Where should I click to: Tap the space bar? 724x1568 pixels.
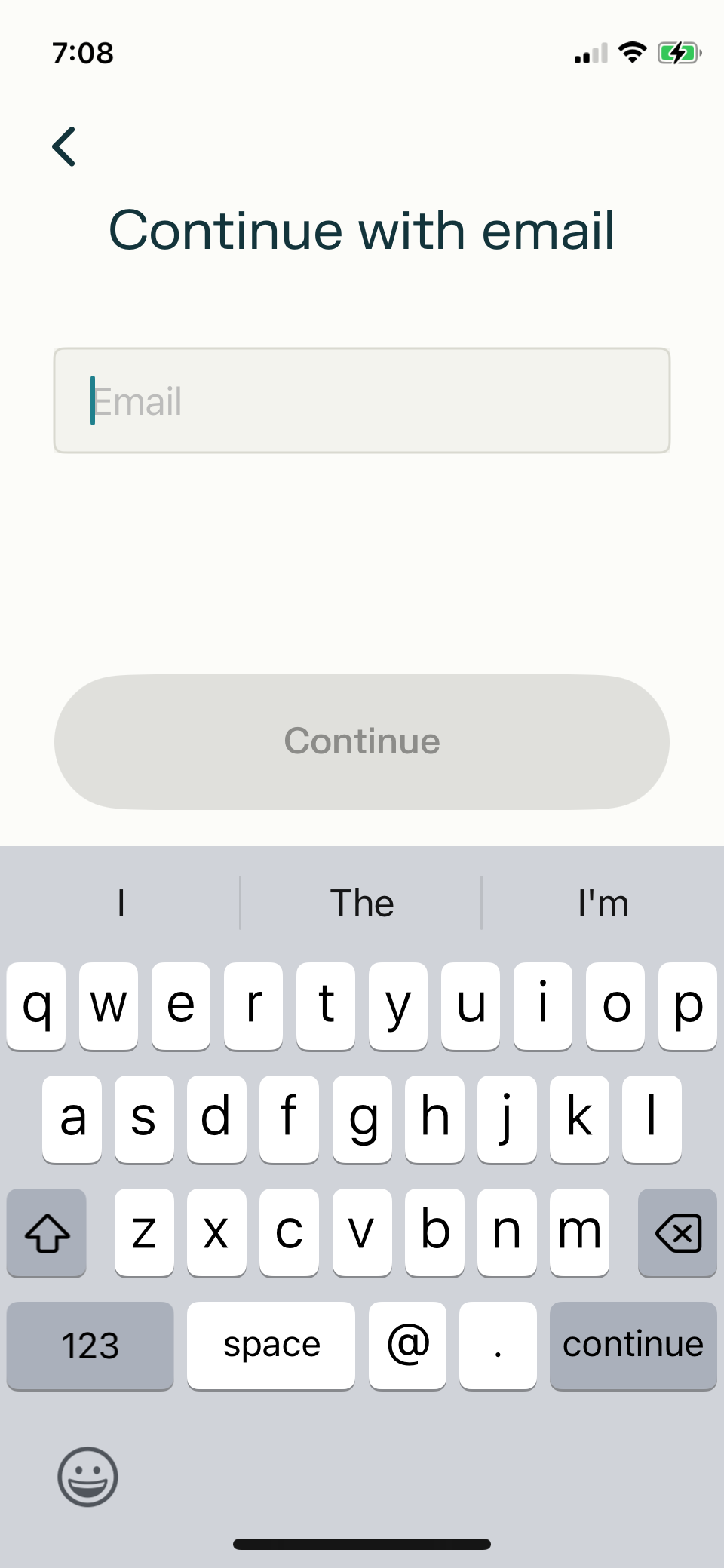click(x=271, y=1346)
